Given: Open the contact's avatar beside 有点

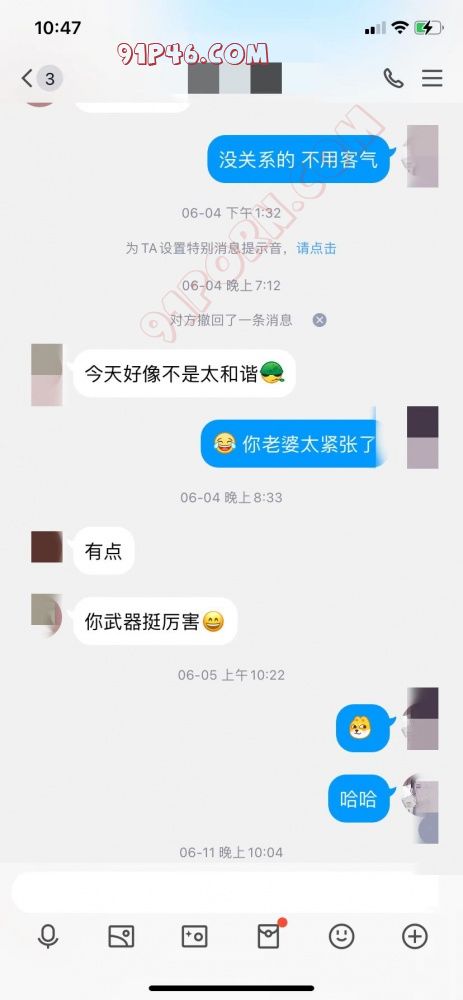Looking at the screenshot, I should pos(47,547).
